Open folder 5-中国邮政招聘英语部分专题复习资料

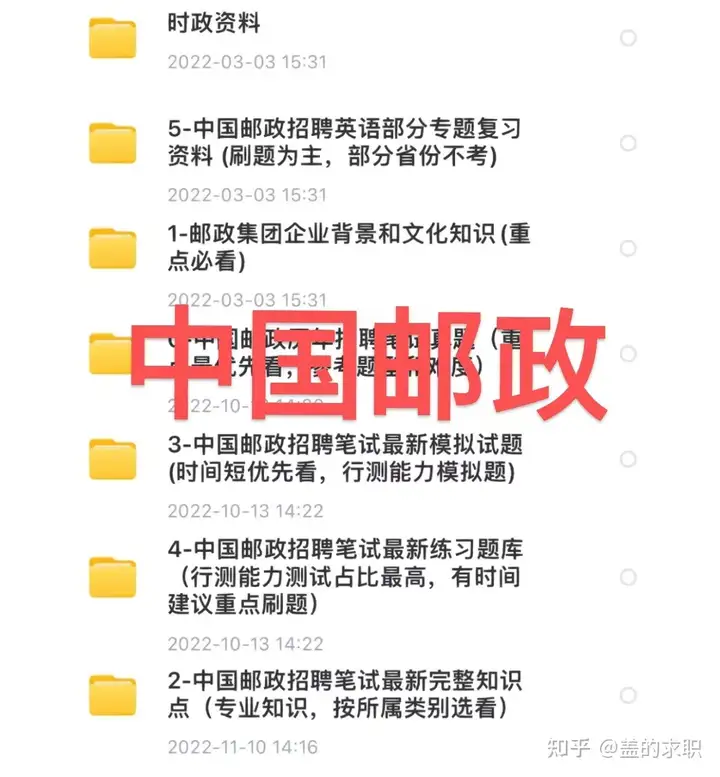344,143
